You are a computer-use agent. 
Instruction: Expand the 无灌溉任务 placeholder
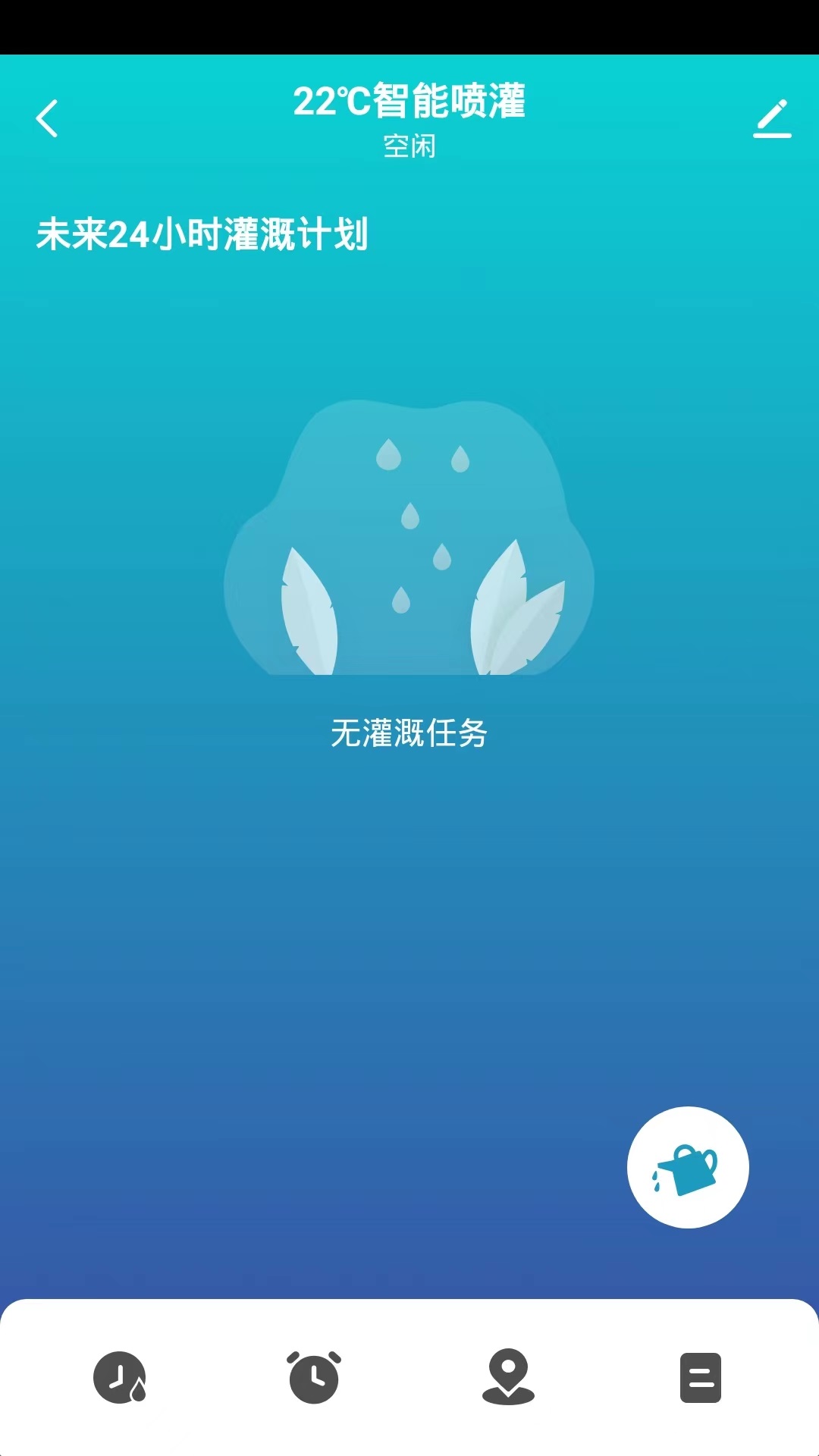[x=409, y=733]
